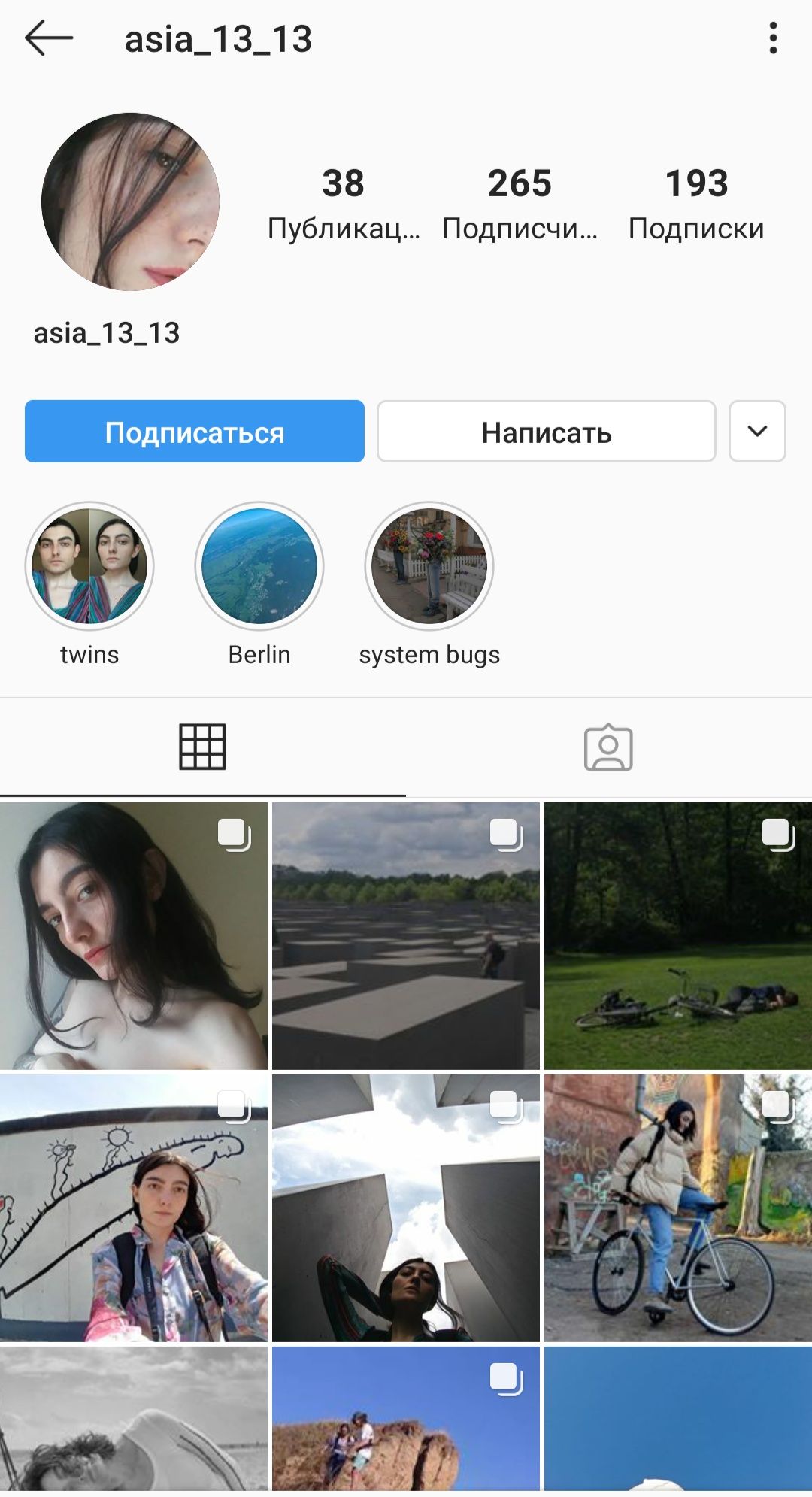Open the three-dot overflow menu
This screenshot has height=1497, width=812.
[x=773, y=38]
